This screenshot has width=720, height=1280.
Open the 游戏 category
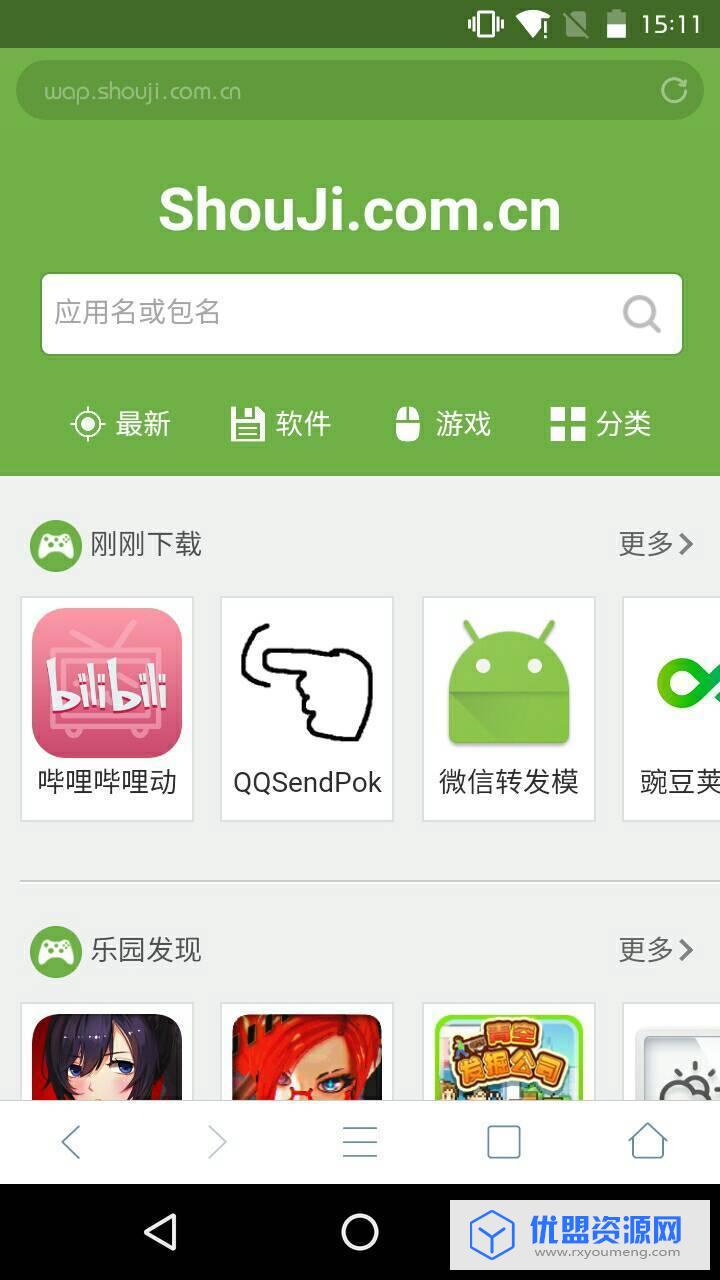pyautogui.click(x=442, y=424)
